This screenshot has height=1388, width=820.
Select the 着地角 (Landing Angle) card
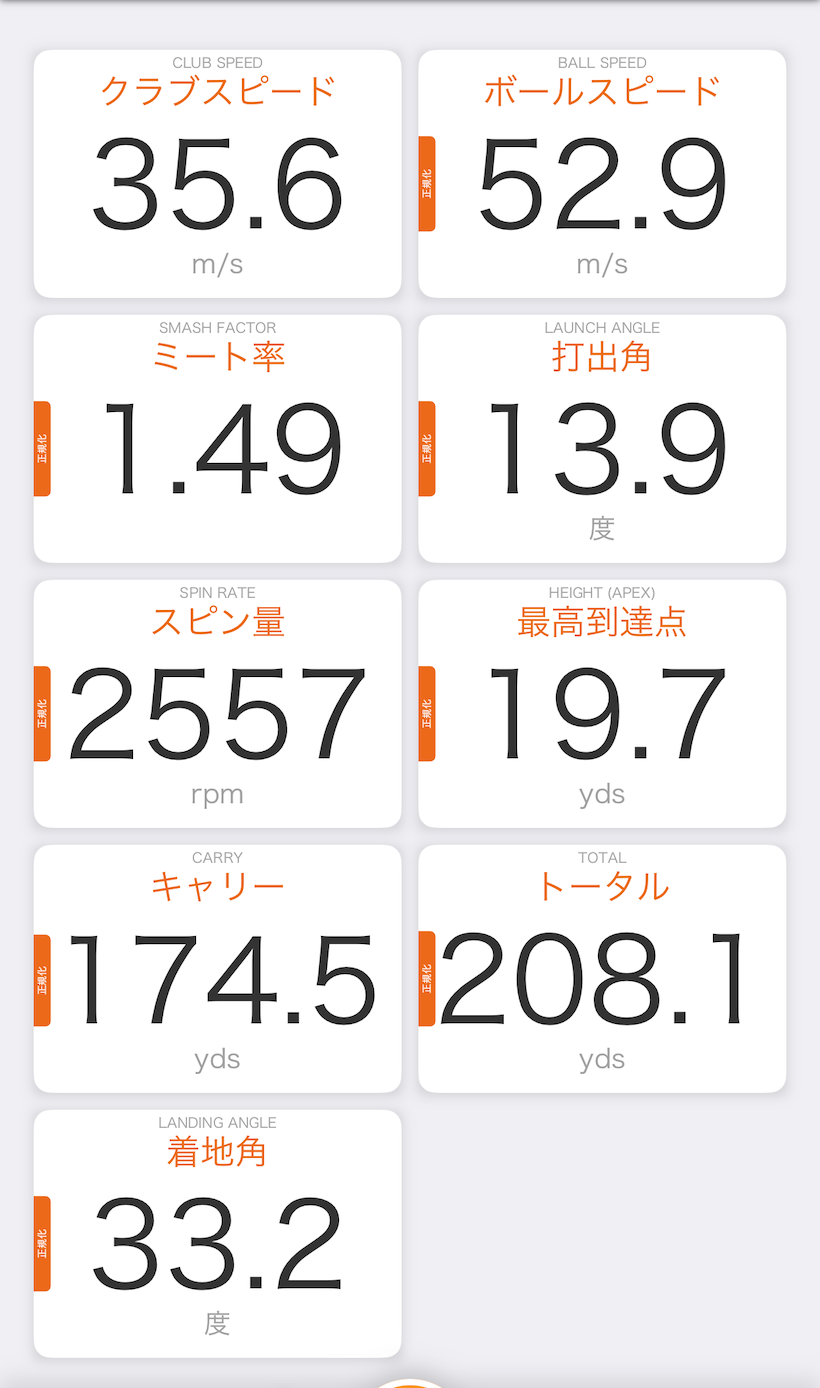217,1233
